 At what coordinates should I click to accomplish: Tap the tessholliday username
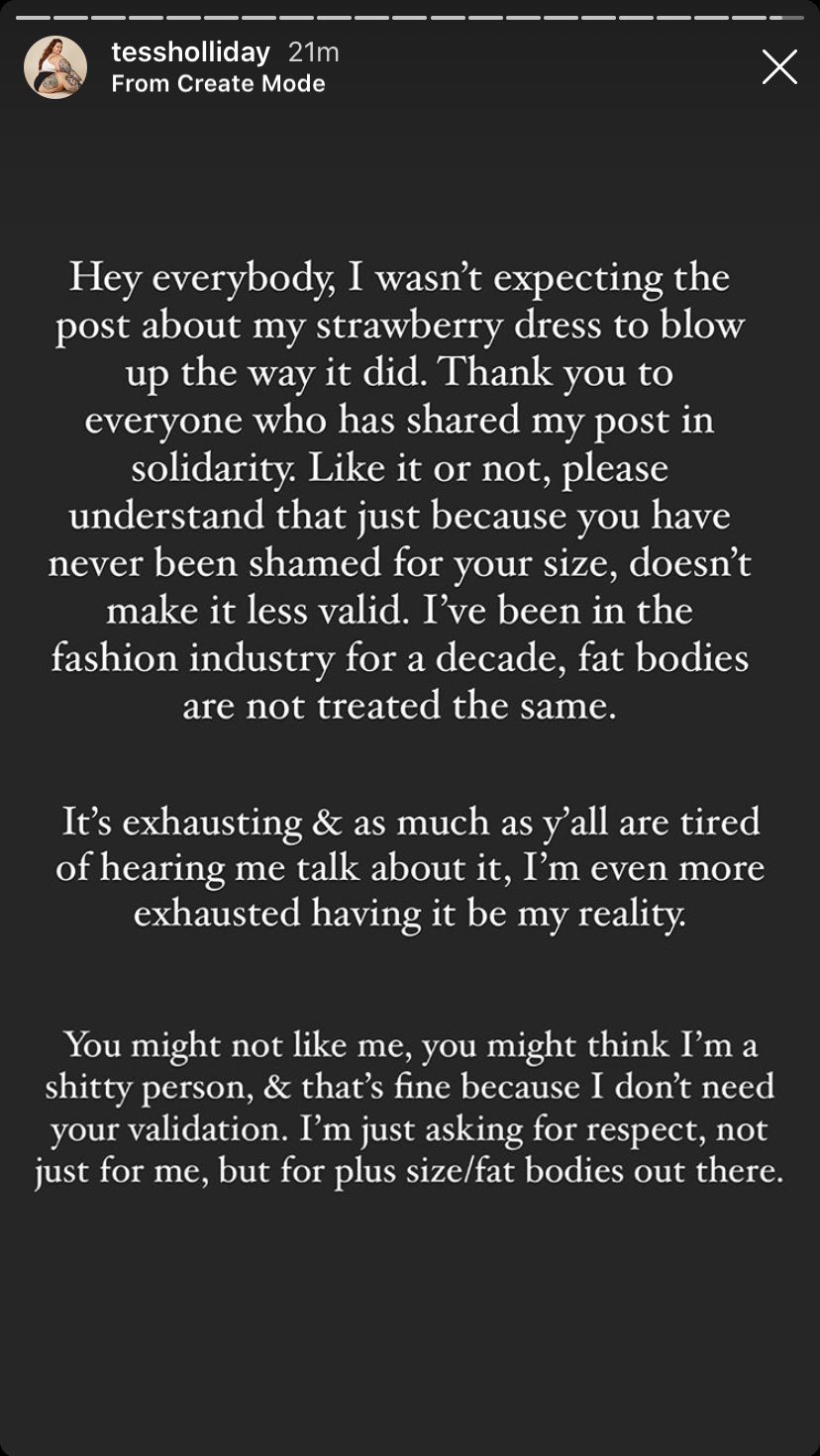click(191, 52)
